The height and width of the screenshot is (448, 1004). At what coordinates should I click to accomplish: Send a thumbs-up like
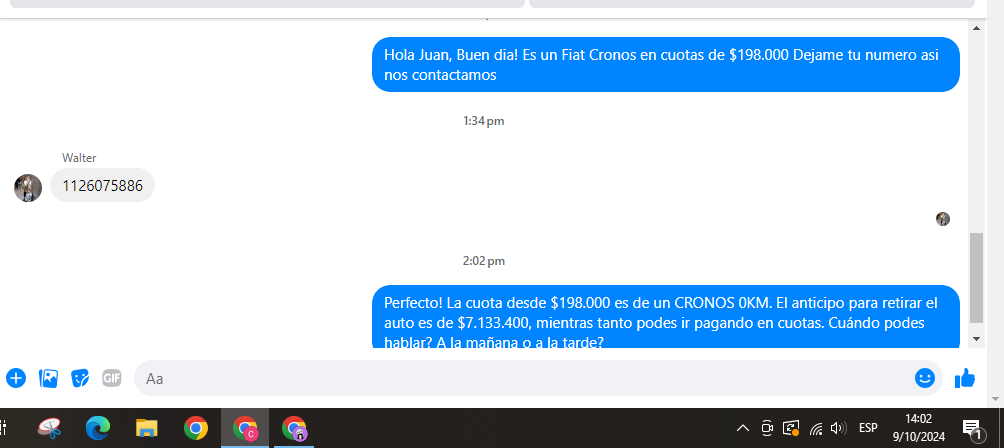[x=965, y=378]
